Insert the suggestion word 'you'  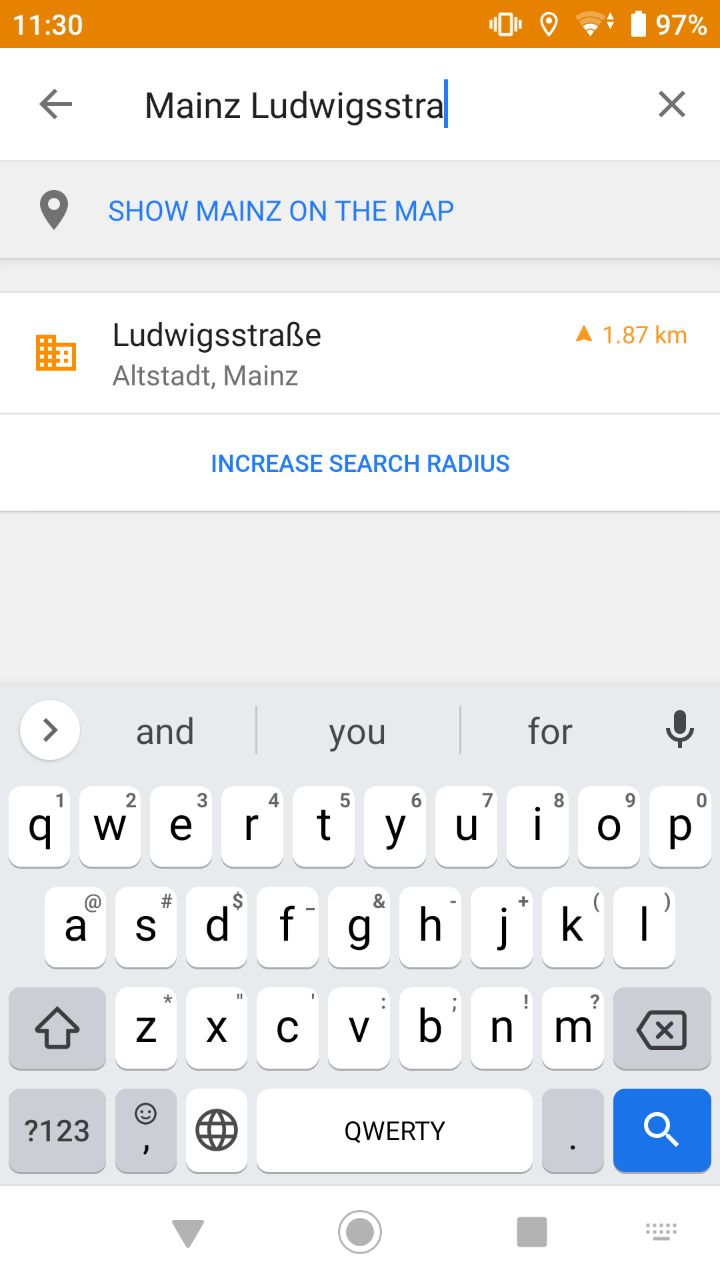tap(357, 730)
